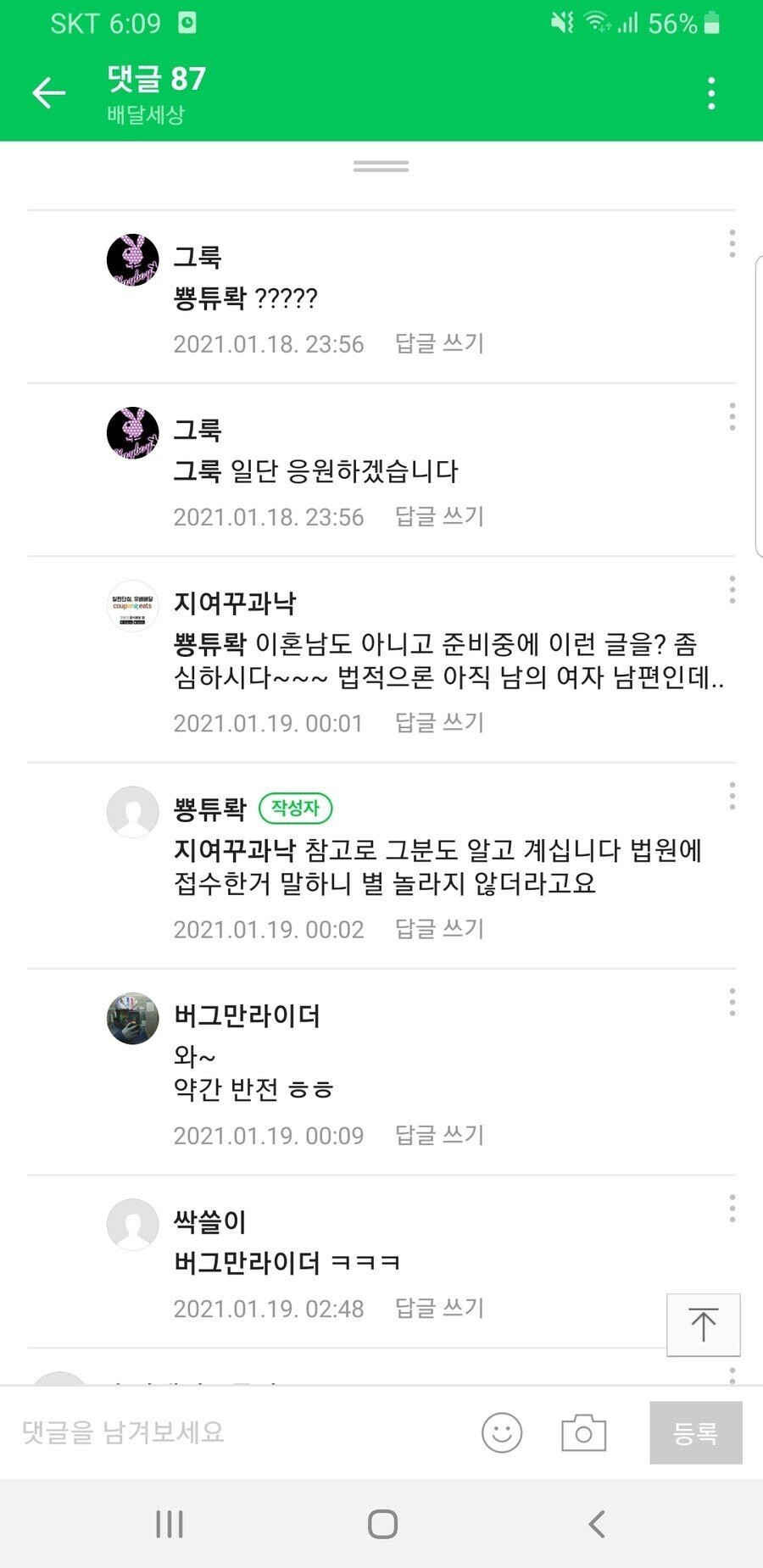
Task: Reply to 버그만라이더's comment
Action: point(439,1135)
